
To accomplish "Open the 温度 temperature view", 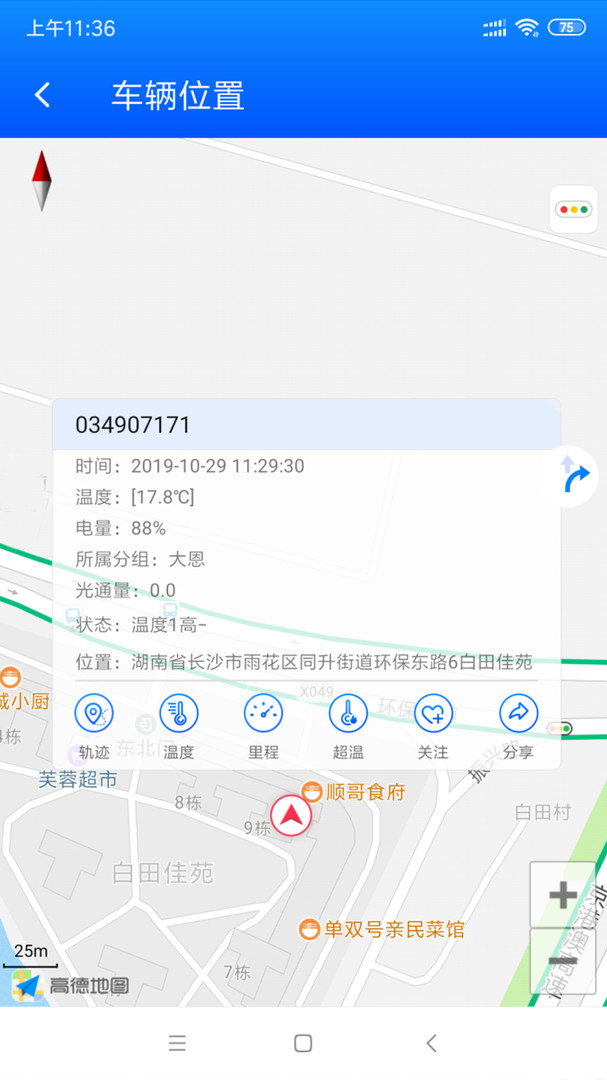I will [x=178, y=726].
